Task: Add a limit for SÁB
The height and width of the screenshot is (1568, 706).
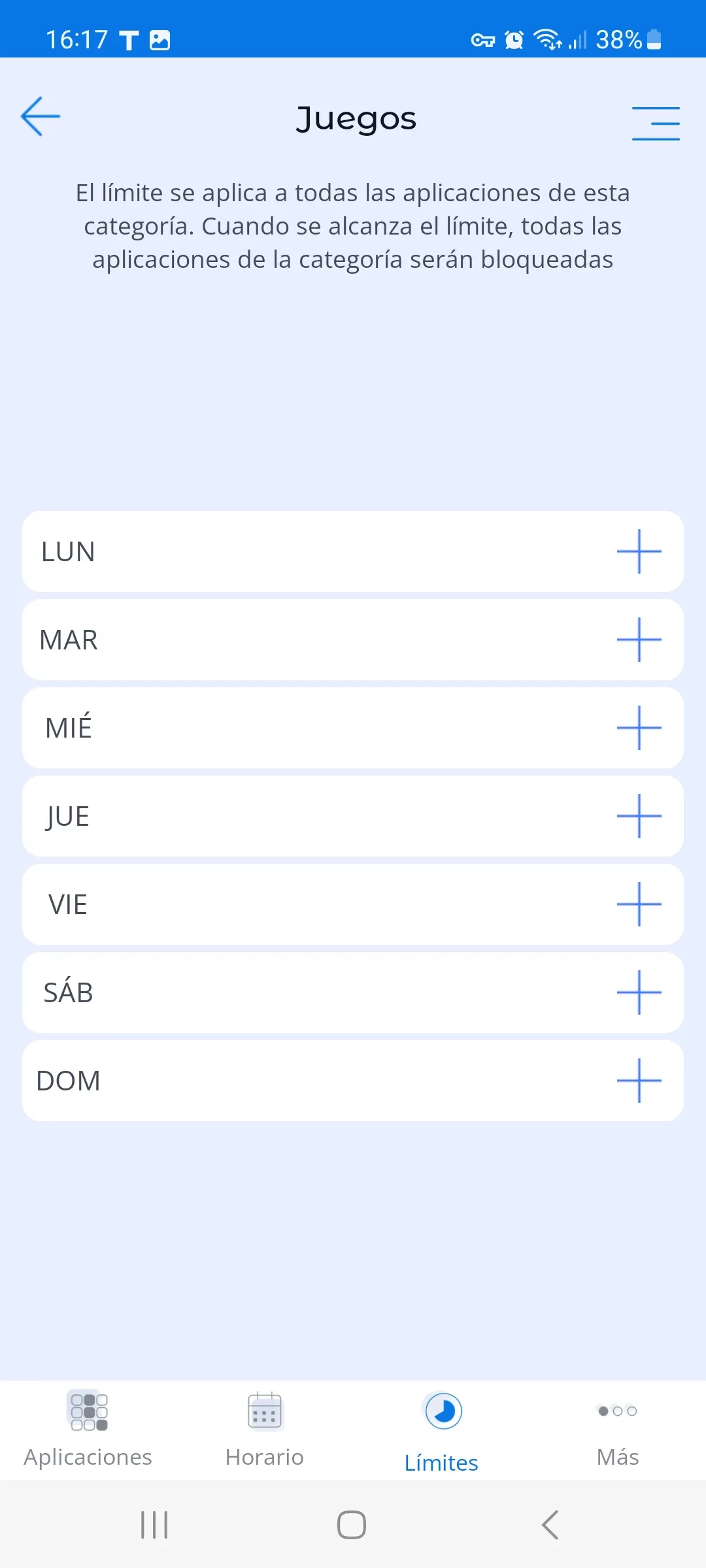Action: coord(639,993)
